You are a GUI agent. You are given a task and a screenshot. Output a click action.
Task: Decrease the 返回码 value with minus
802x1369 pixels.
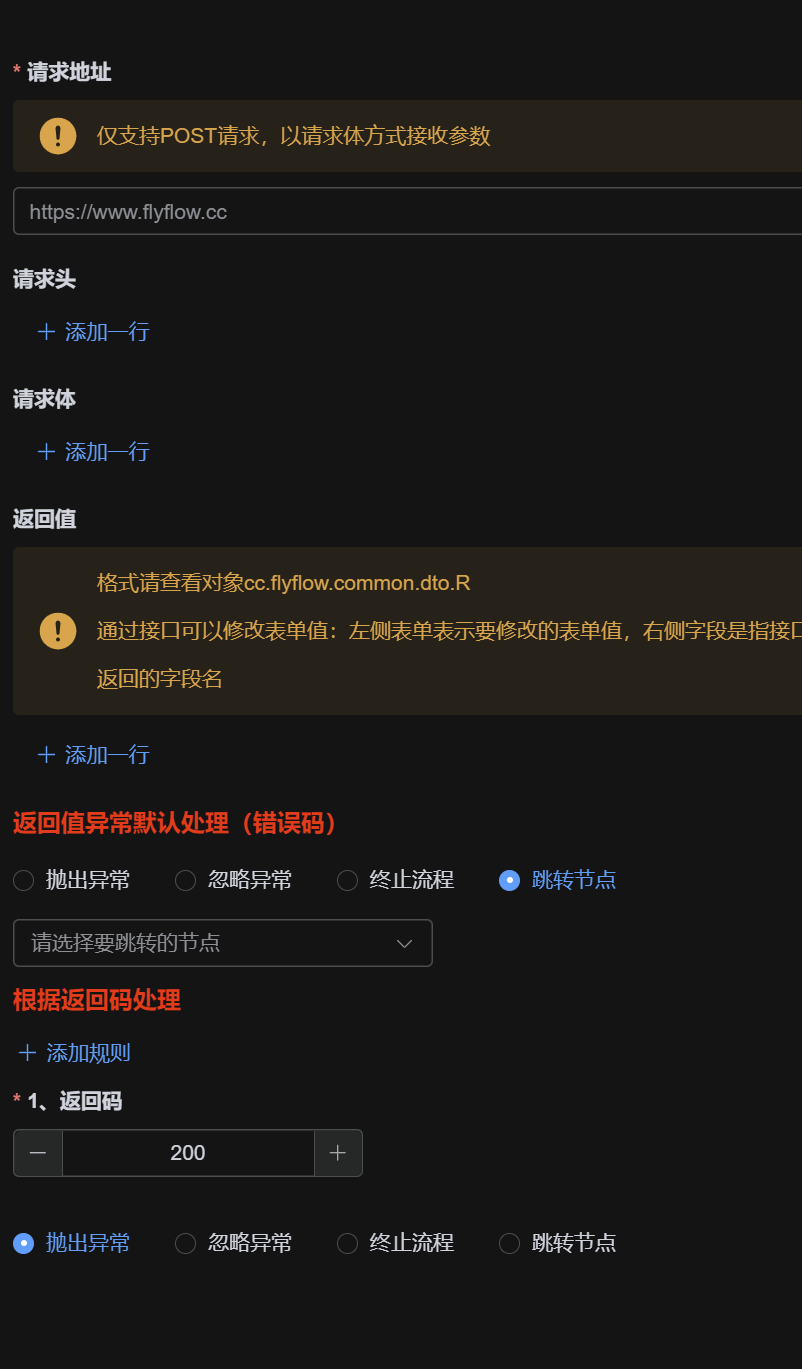click(38, 1153)
